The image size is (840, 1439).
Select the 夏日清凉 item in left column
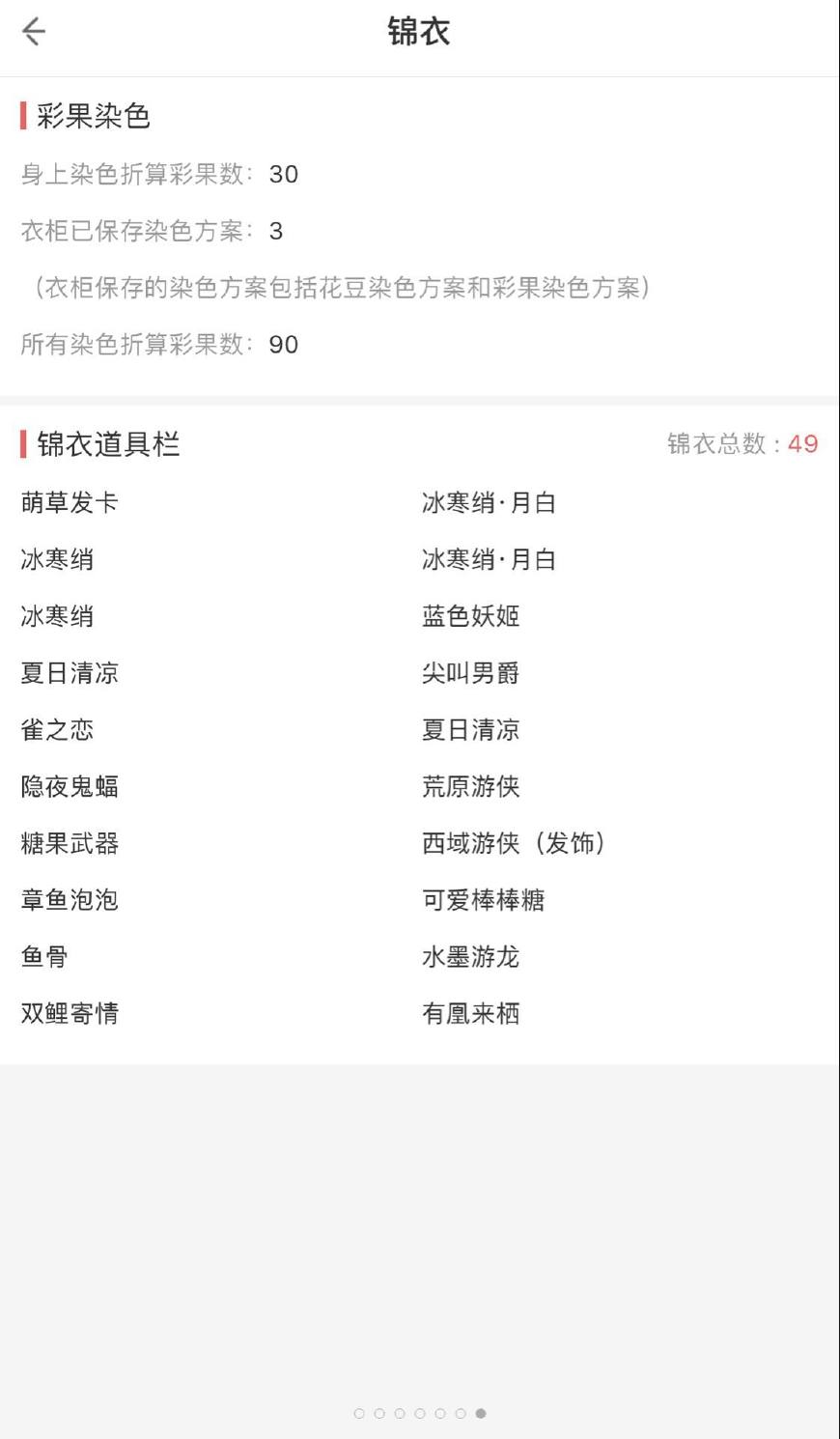coord(68,673)
